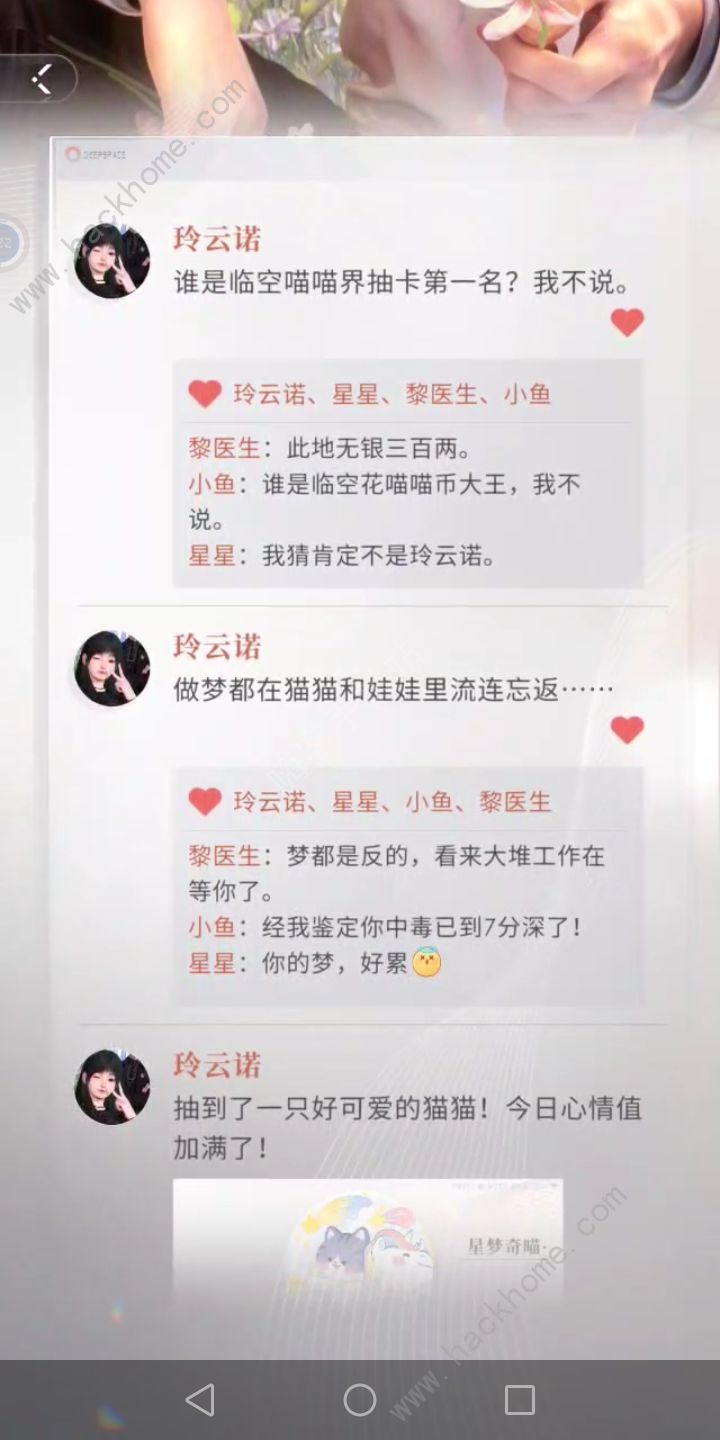Screen dimensions: 720x1440
Task: Open 玲云诺's avatar on the first post
Action: 112,261
